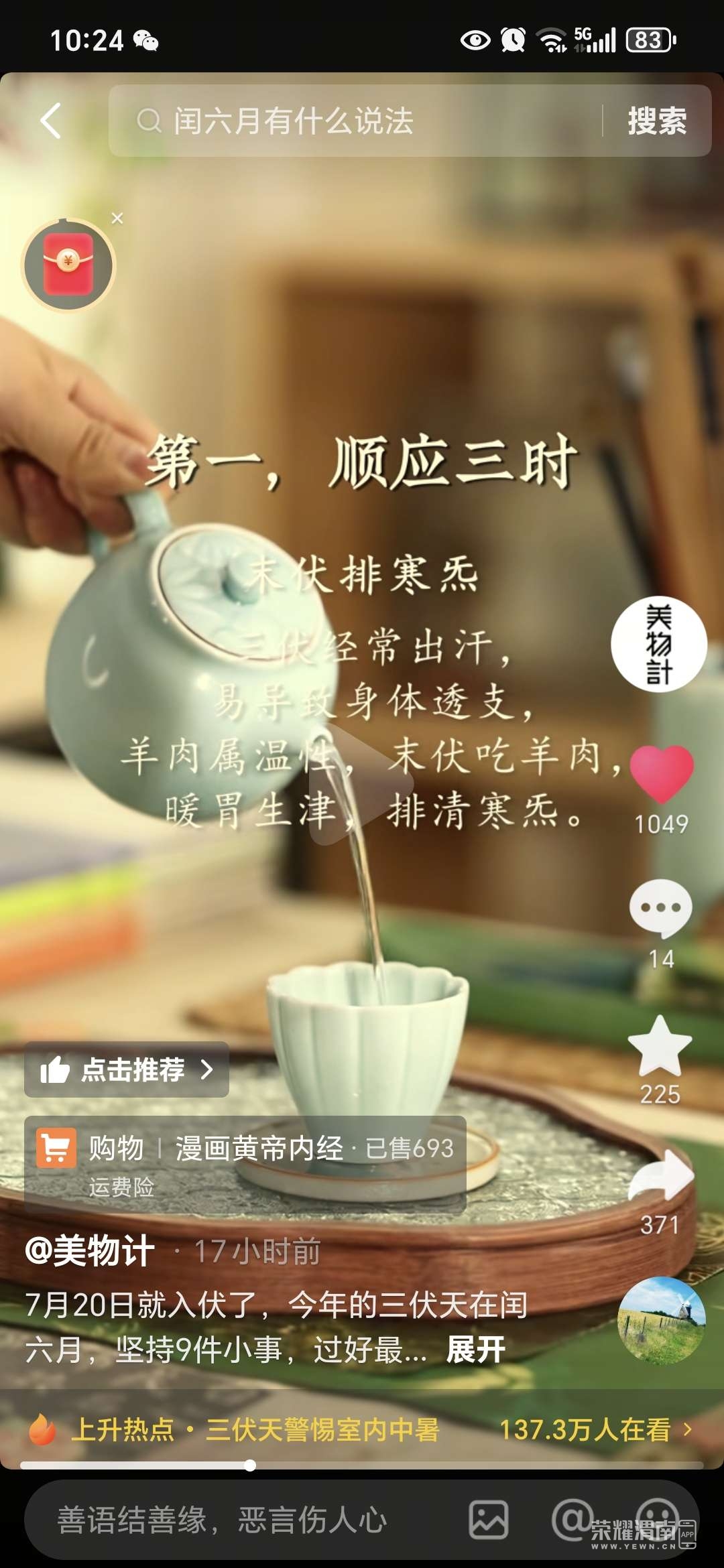Open the 漫画黄帝内经 shopping card

(245, 1165)
